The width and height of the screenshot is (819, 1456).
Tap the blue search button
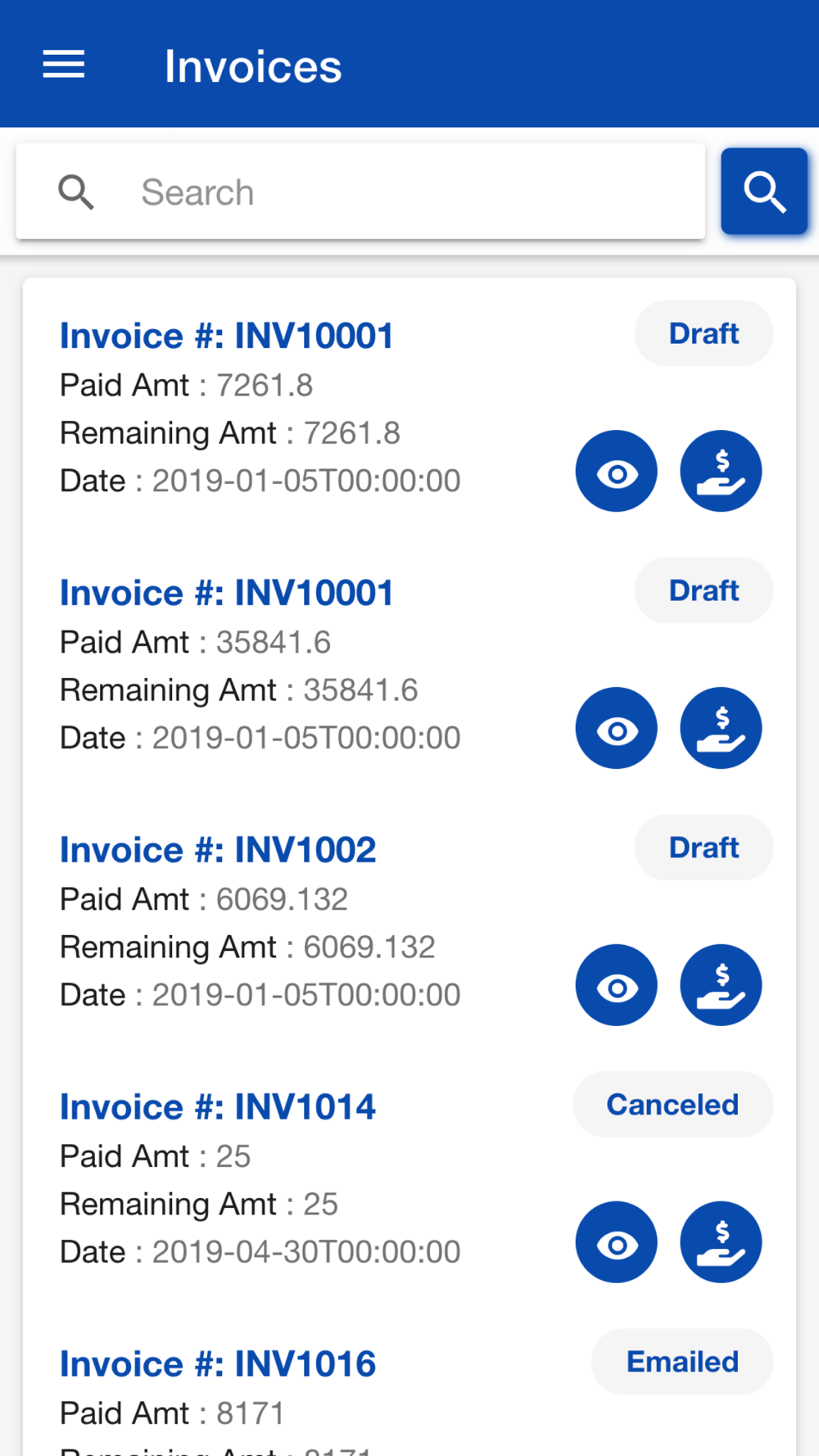[x=764, y=192]
